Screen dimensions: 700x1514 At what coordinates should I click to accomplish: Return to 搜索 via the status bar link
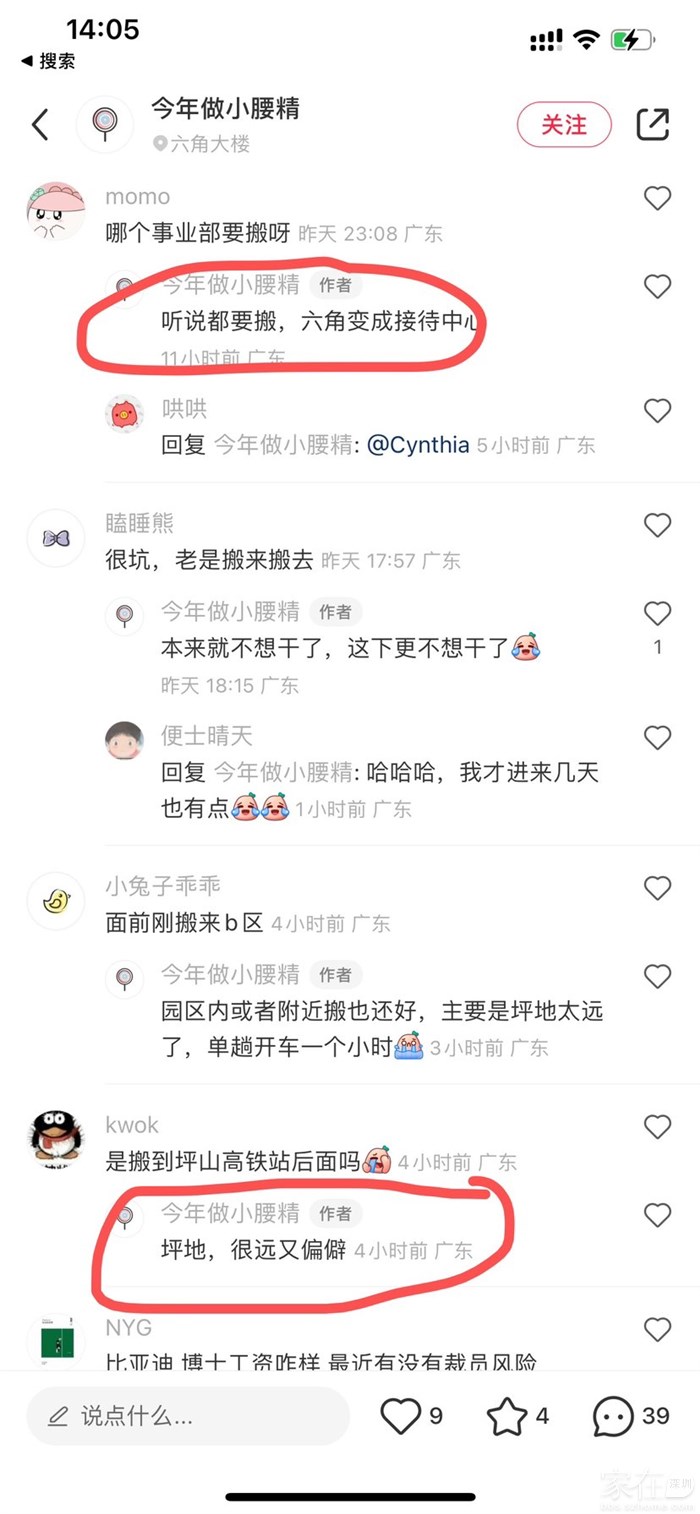coord(48,61)
